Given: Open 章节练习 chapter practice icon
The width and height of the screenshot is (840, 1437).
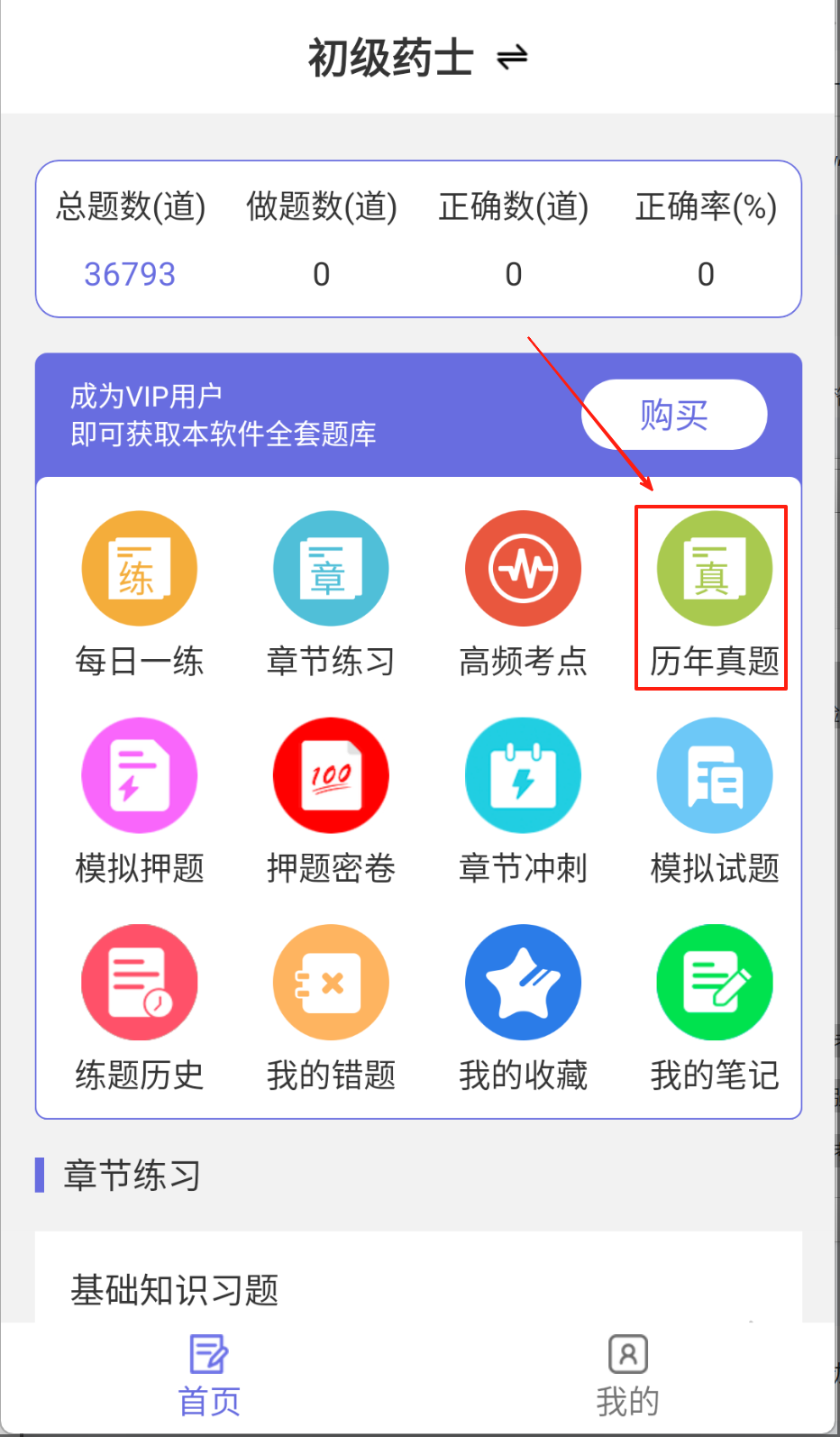Looking at the screenshot, I should click(331, 569).
